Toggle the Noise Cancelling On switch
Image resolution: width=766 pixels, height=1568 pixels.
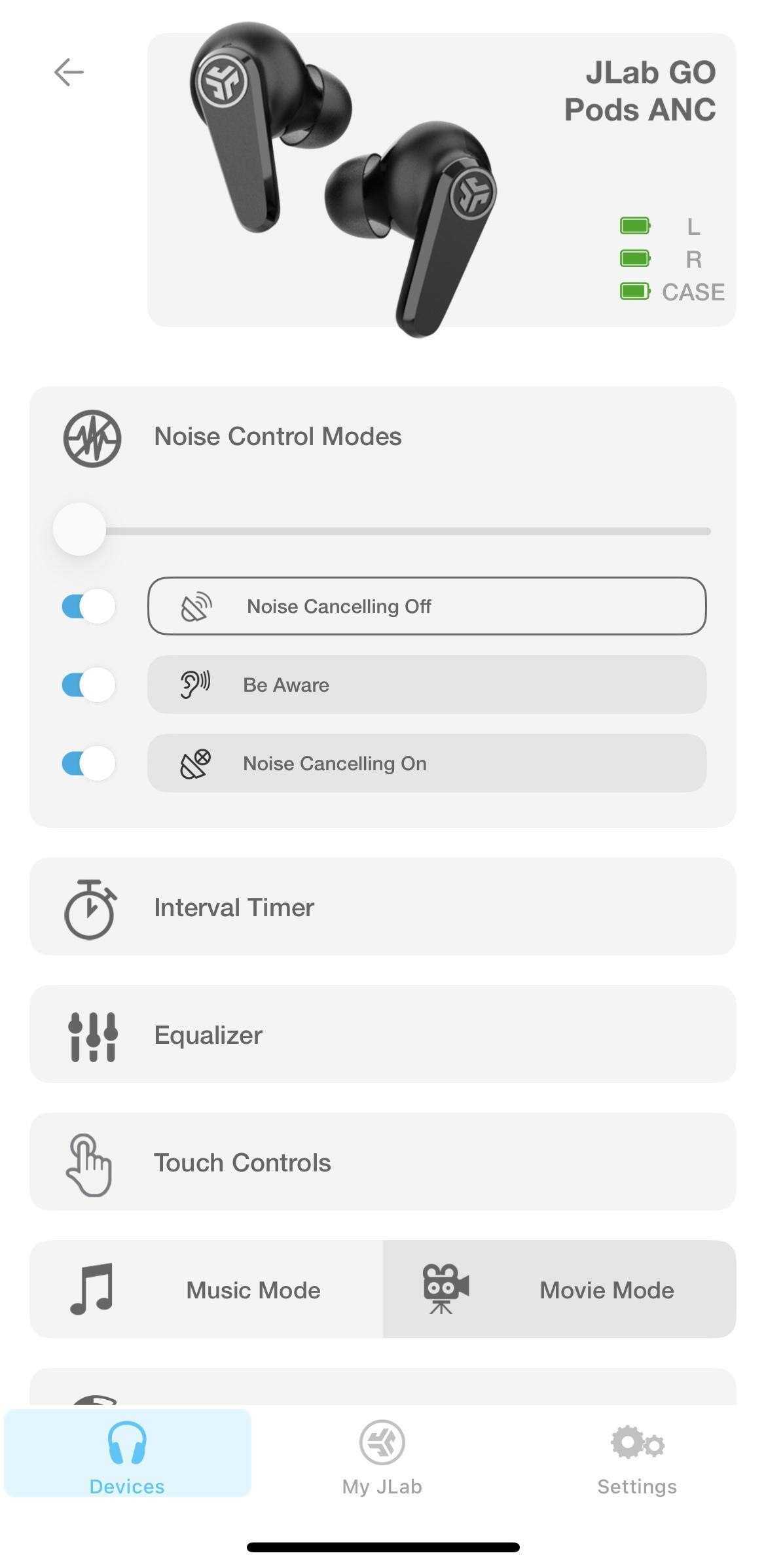click(88, 763)
